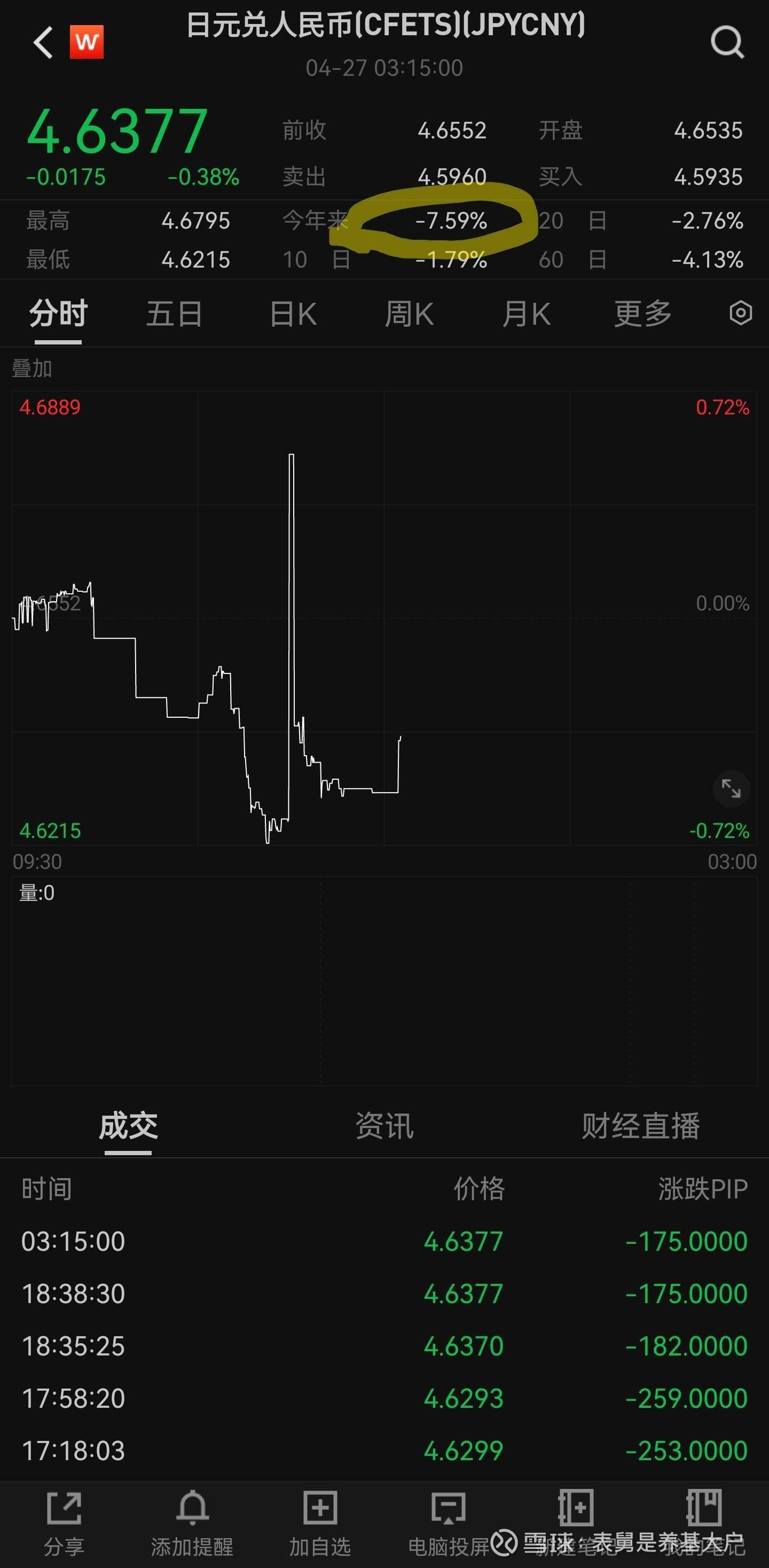Open the 更多 chart type menu
The height and width of the screenshot is (1568, 769).
[641, 313]
